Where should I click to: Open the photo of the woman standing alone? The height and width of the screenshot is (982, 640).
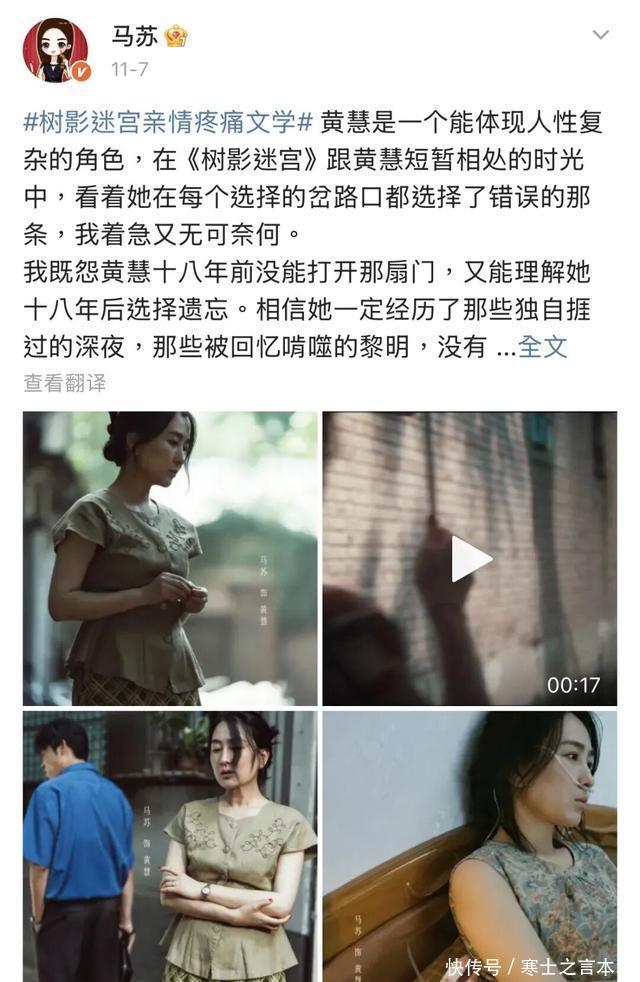[170, 558]
